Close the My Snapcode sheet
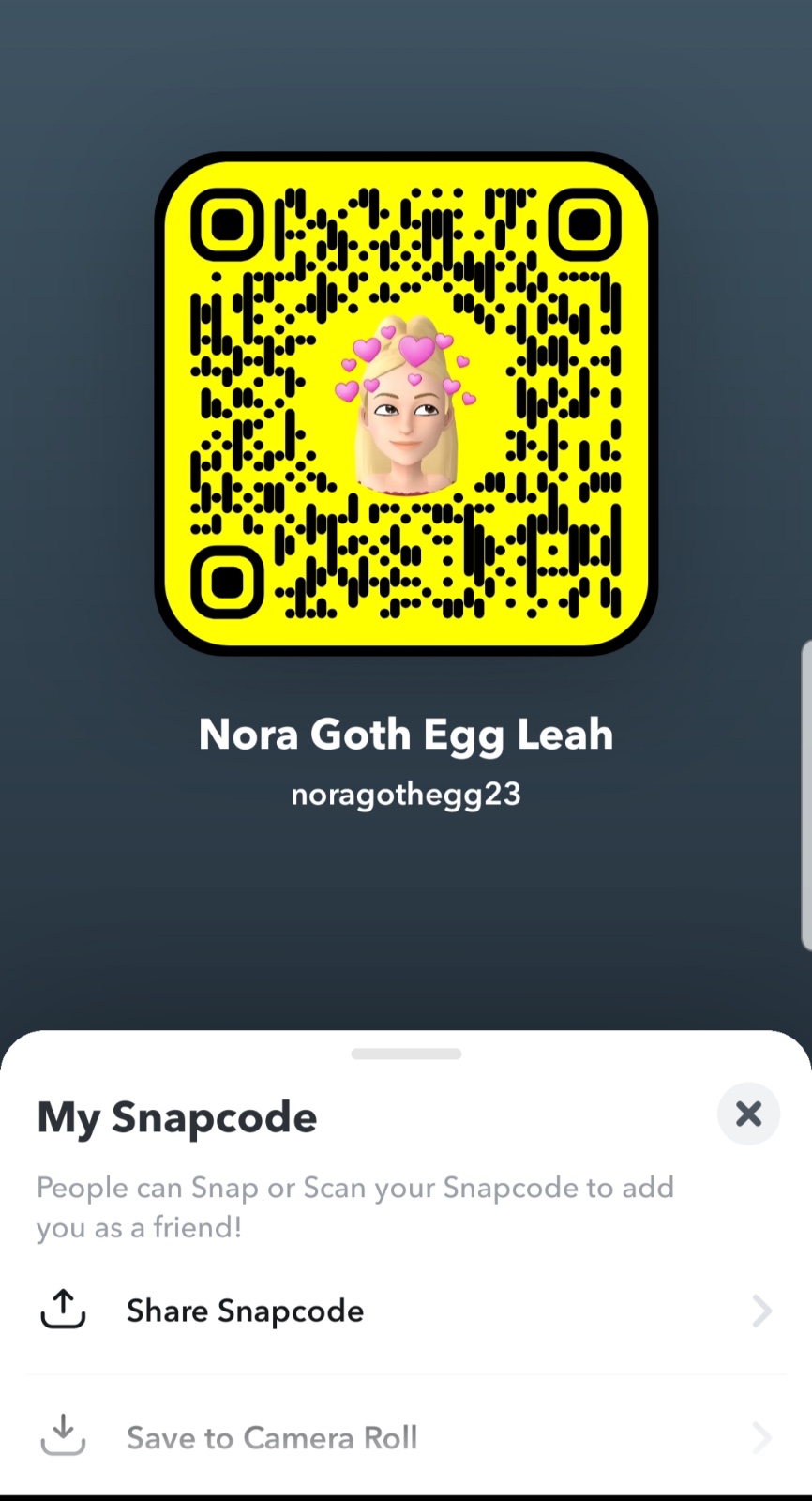 [x=748, y=1114]
